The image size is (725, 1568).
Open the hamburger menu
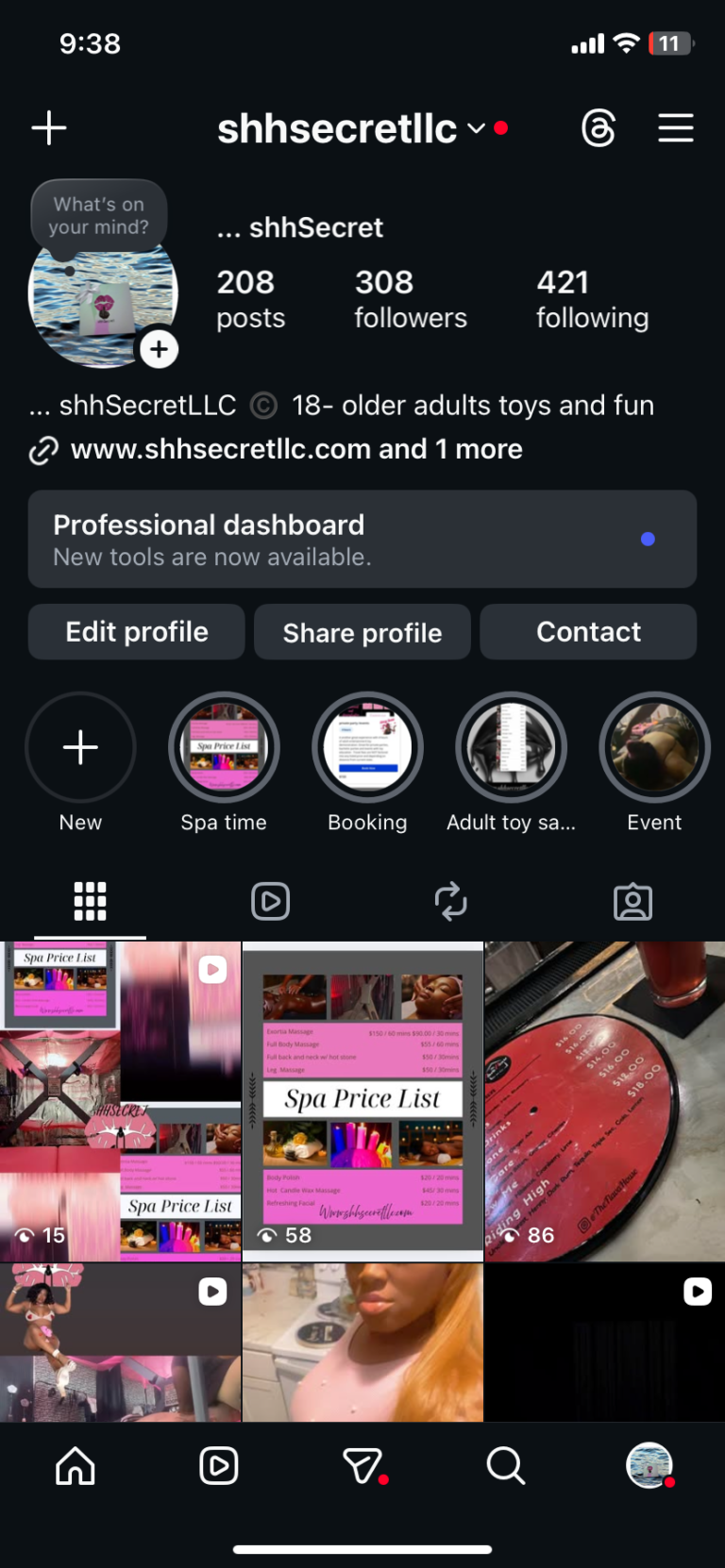click(676, 127)
